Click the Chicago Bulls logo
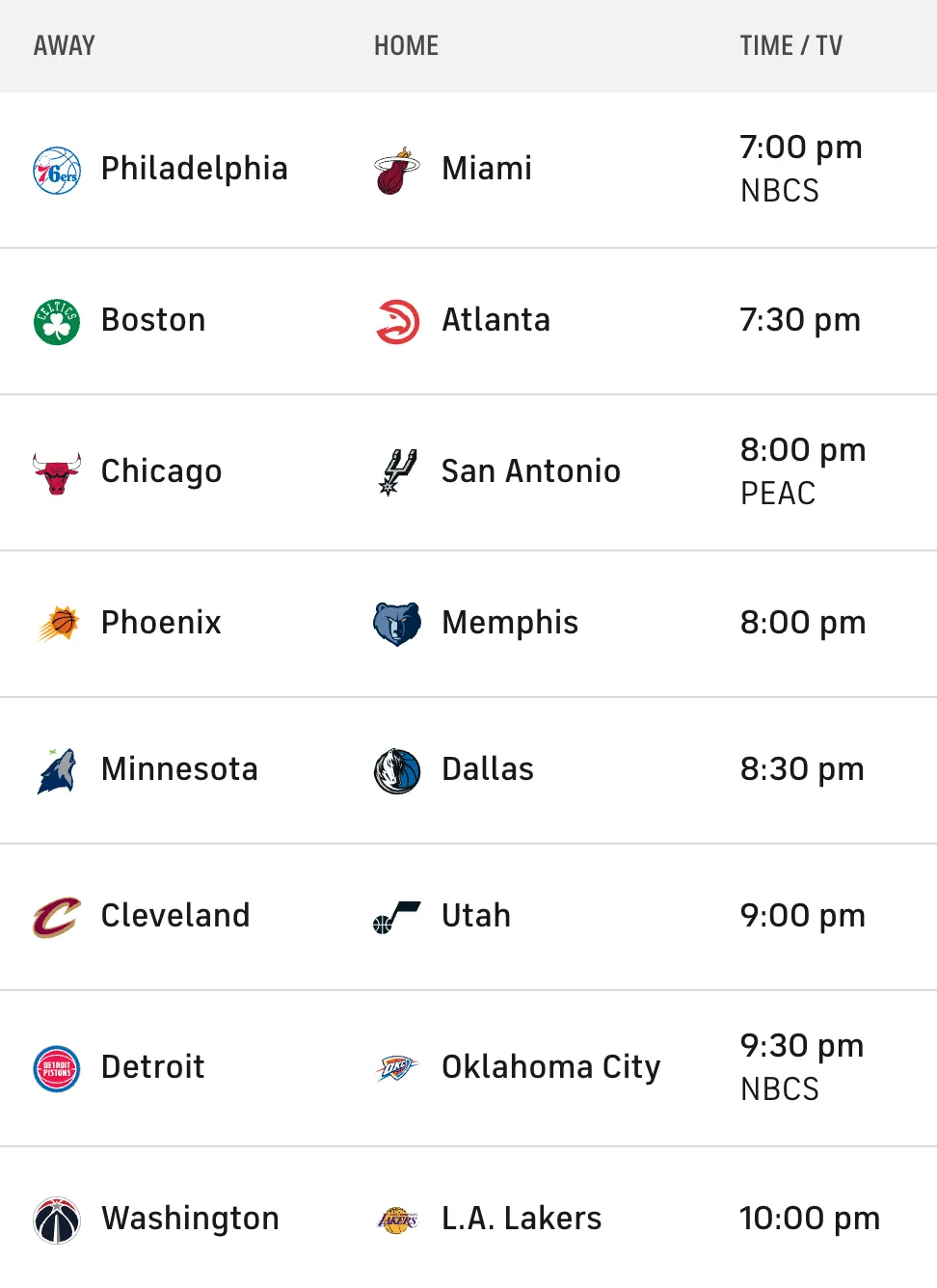The image size is (937, 1288). (58, 471)
